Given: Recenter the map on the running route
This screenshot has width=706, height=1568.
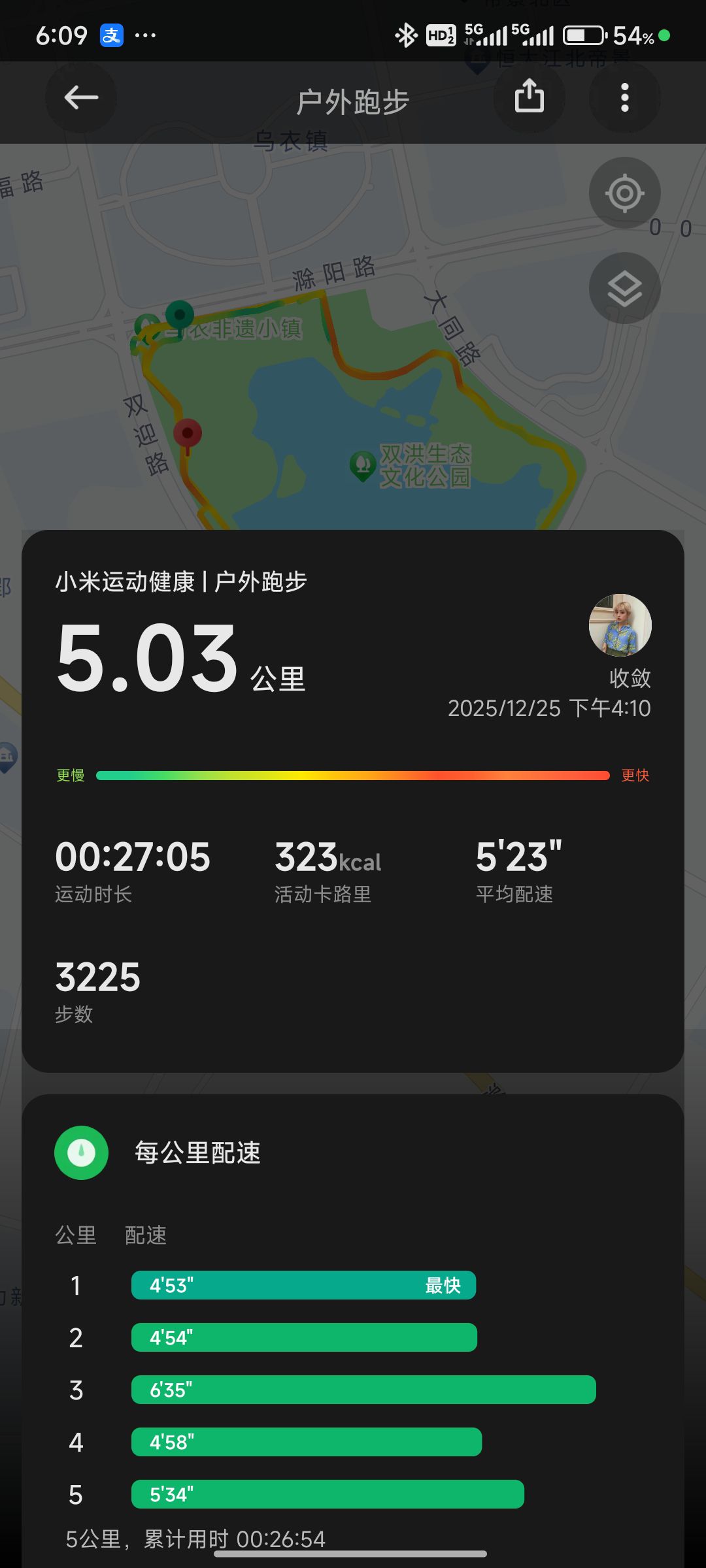Looking at the screenshot, I should pos(624,193).
